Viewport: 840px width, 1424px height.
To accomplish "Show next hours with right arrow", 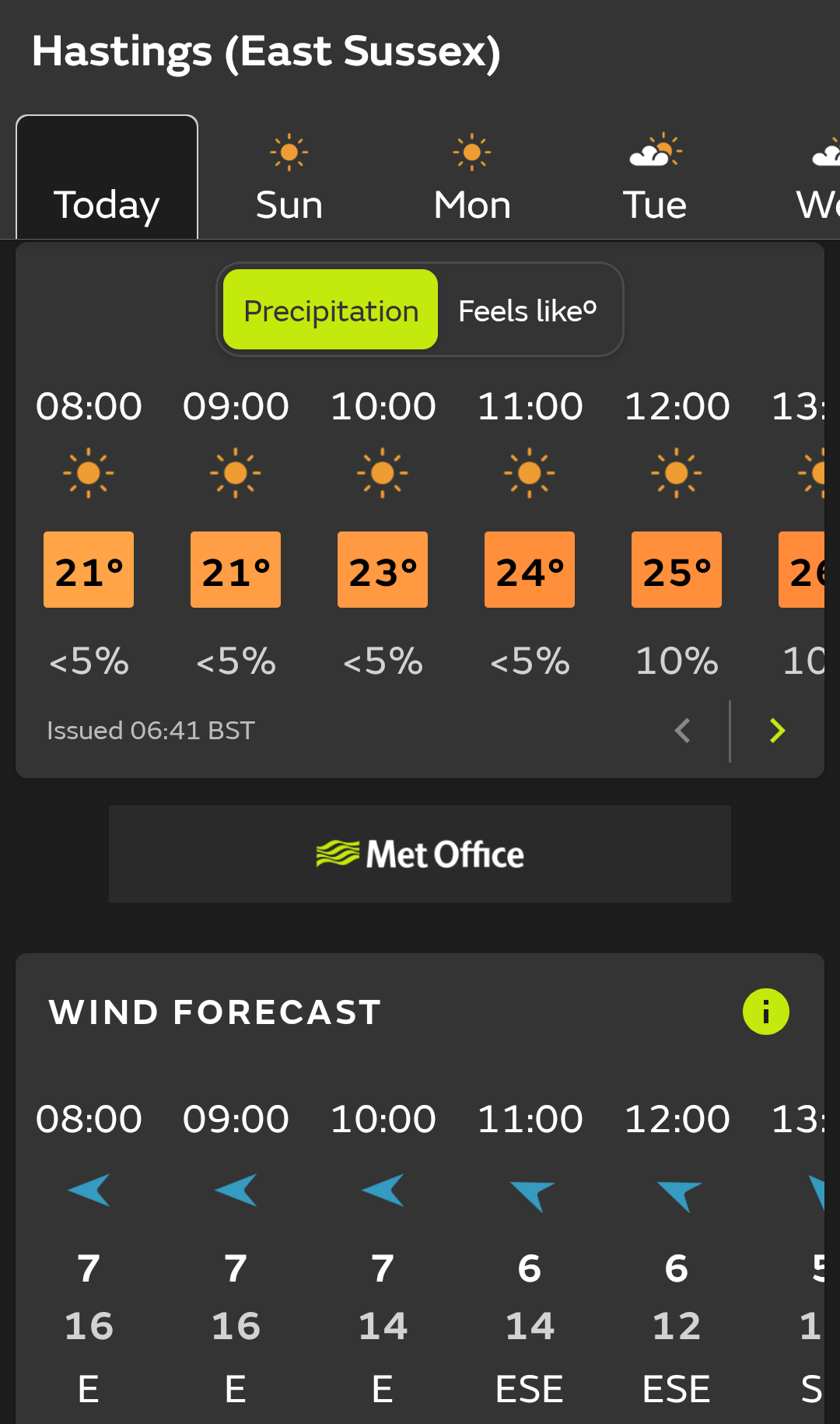I will pos(777,731).
